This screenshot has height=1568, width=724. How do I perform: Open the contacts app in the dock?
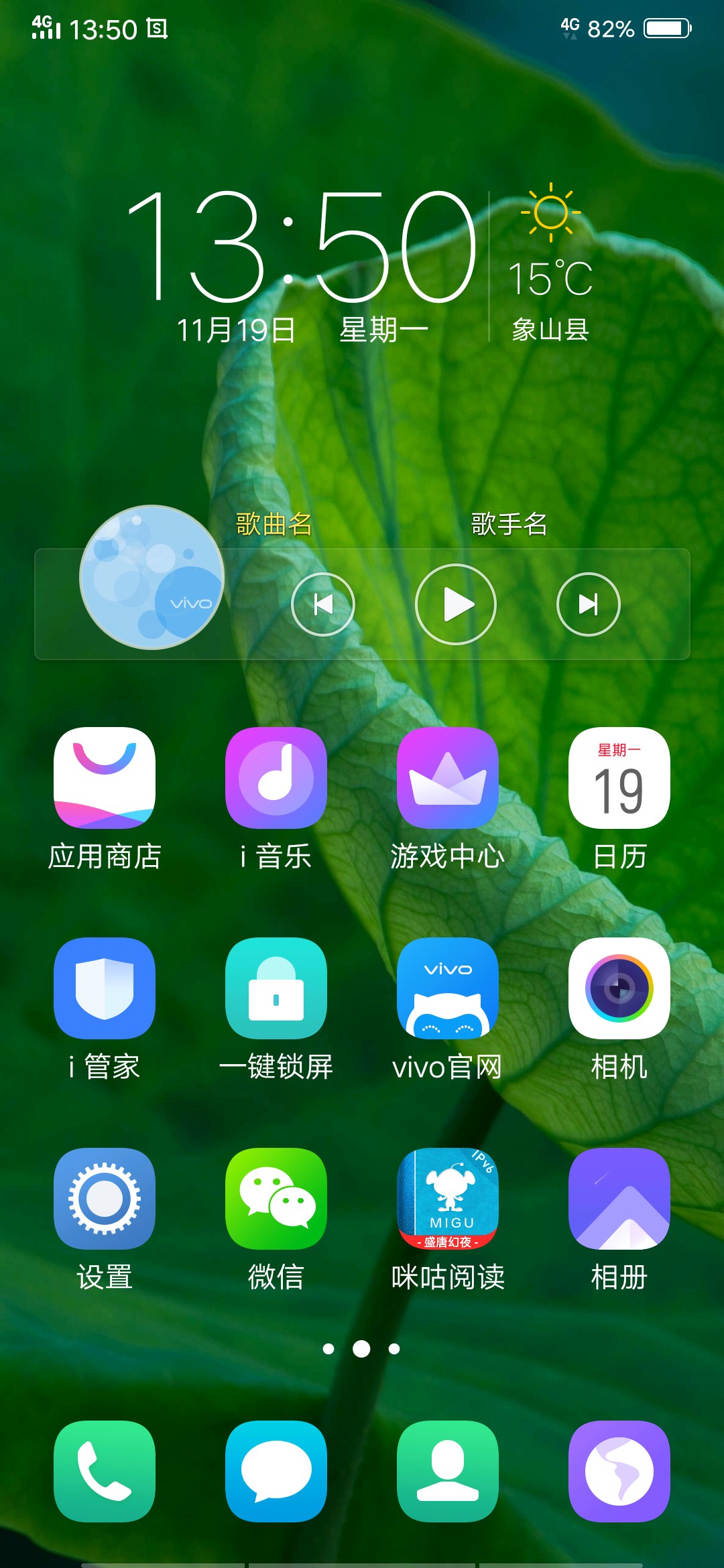point(448,1472)
